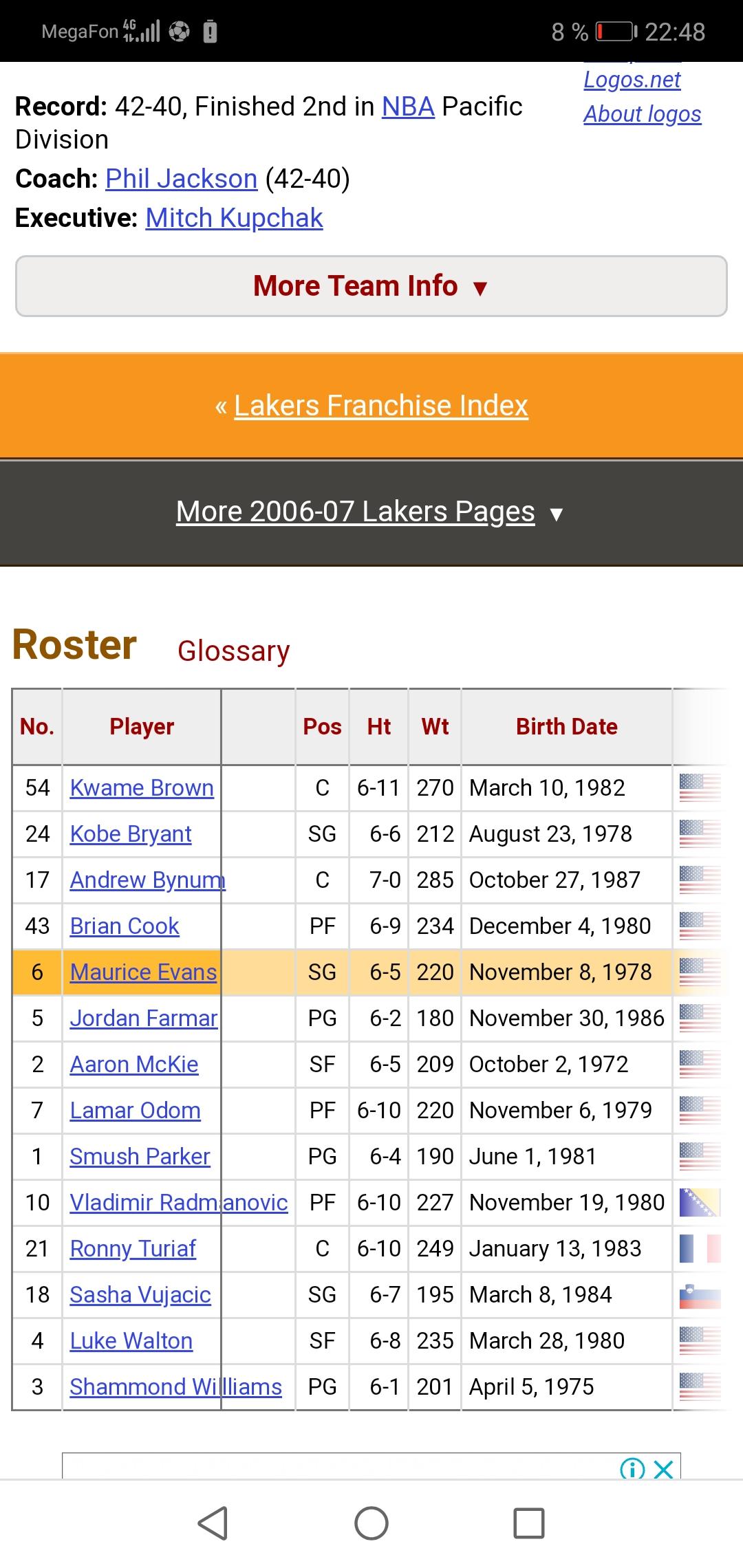Open the About logos link
The width and height of the screenshot is (743, 1568).
click(643, 114)
